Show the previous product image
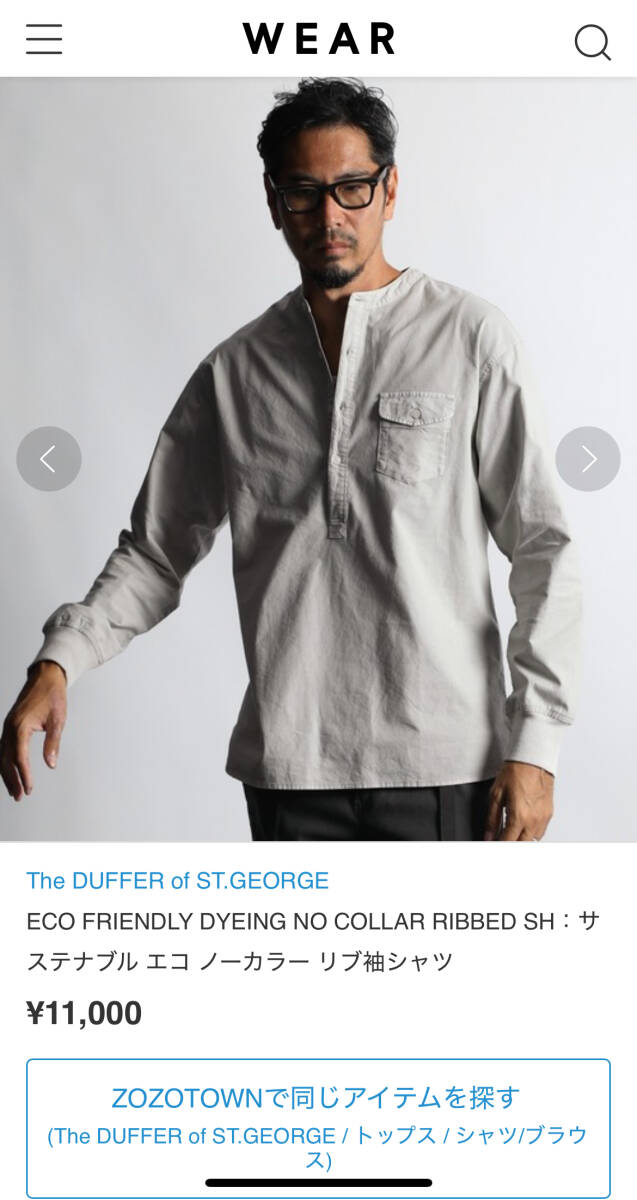 pyautogui.click(x=48, y=459)
